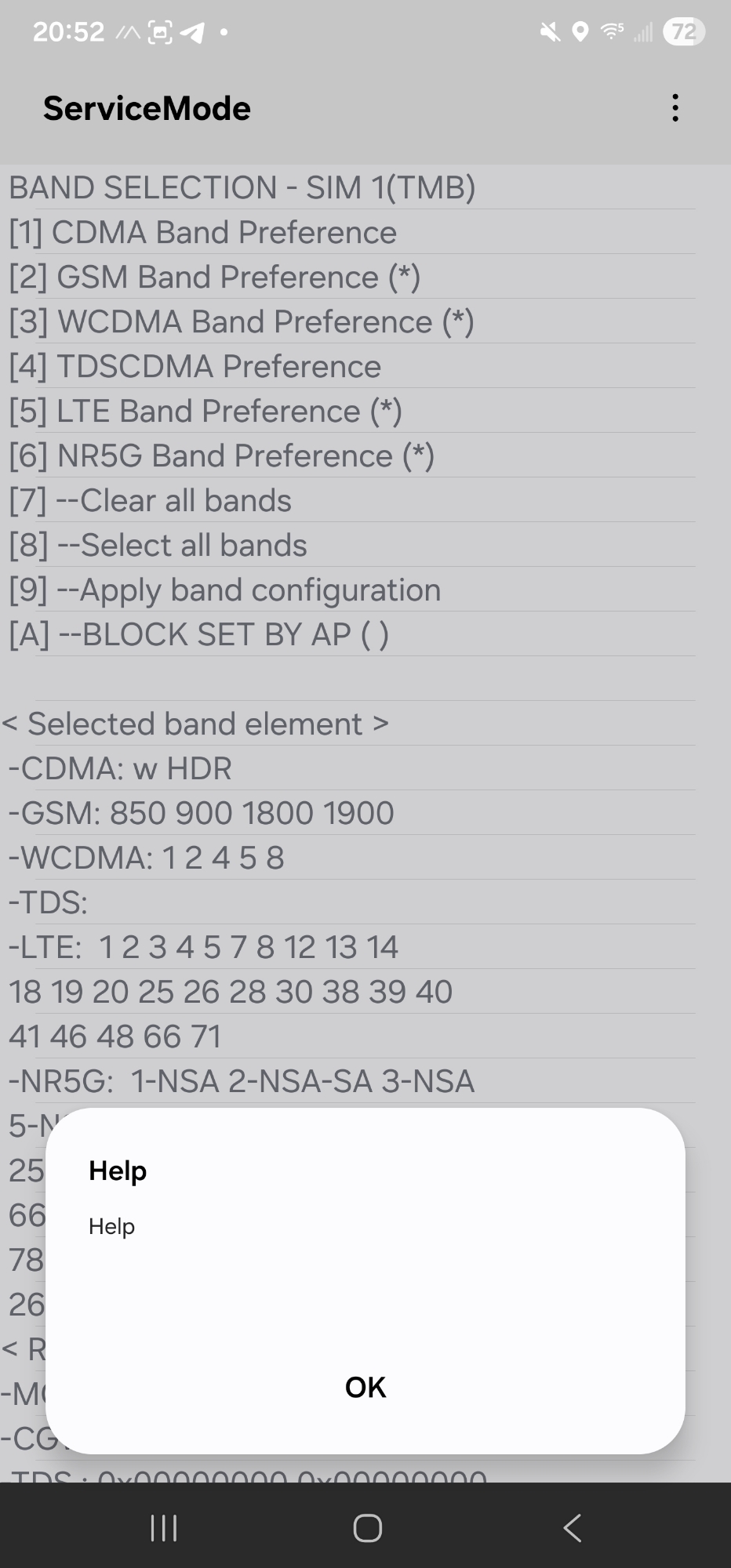
Task: Return to the home screen
Action: click(367, 1527)
